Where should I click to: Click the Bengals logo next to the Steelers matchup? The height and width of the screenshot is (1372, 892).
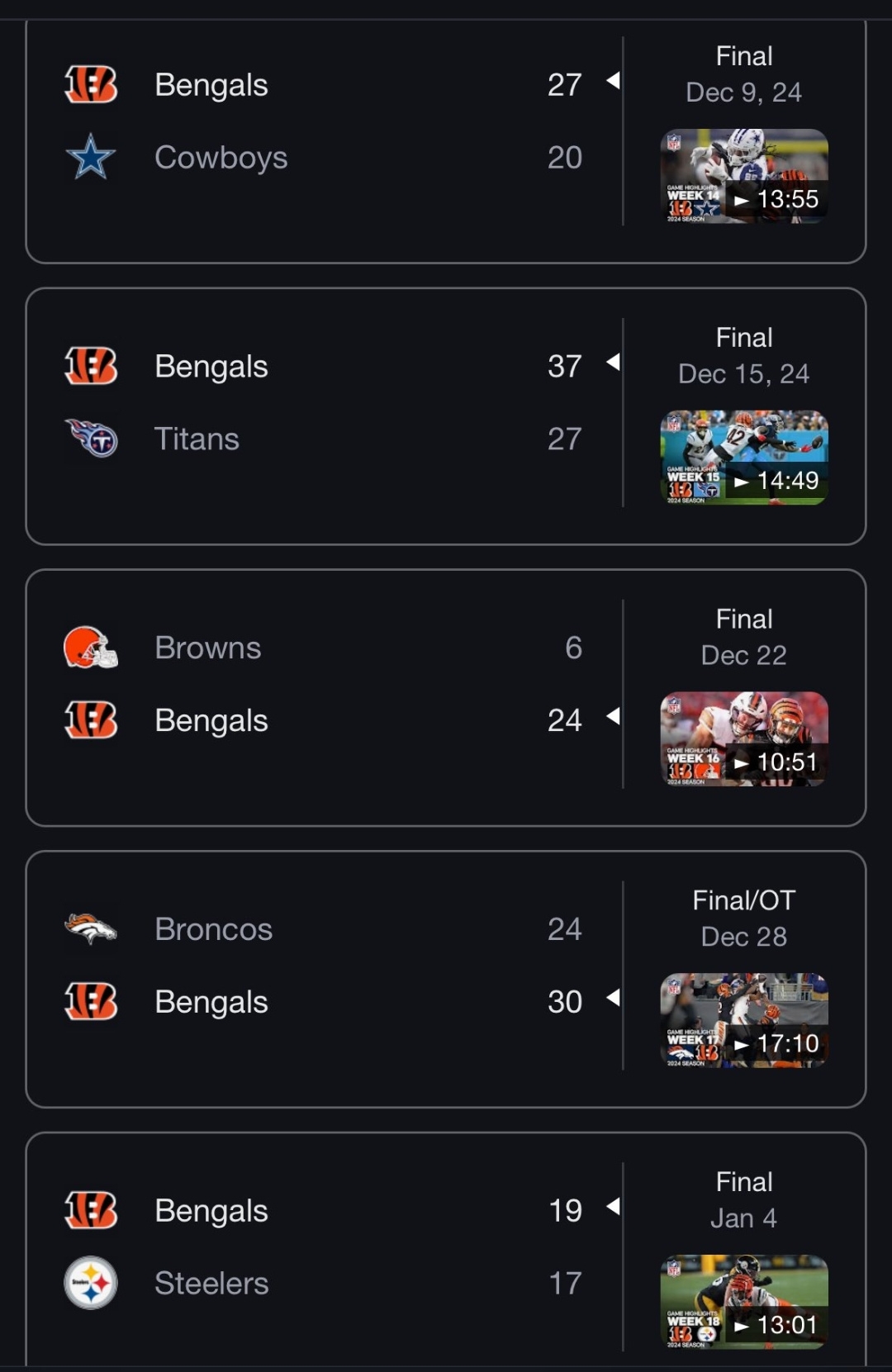coord(91,1210)
